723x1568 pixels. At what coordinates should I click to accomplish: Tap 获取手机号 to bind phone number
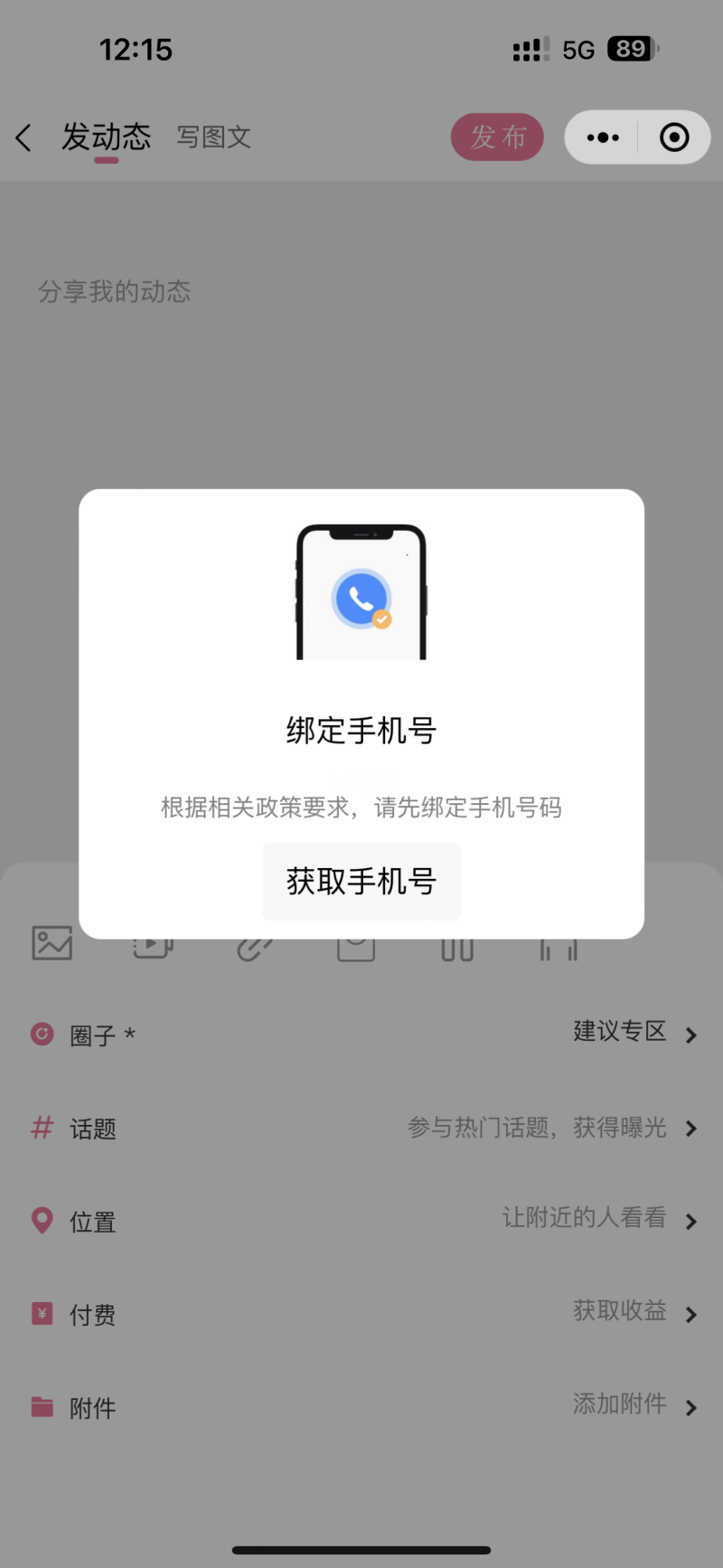coord(361,881)
